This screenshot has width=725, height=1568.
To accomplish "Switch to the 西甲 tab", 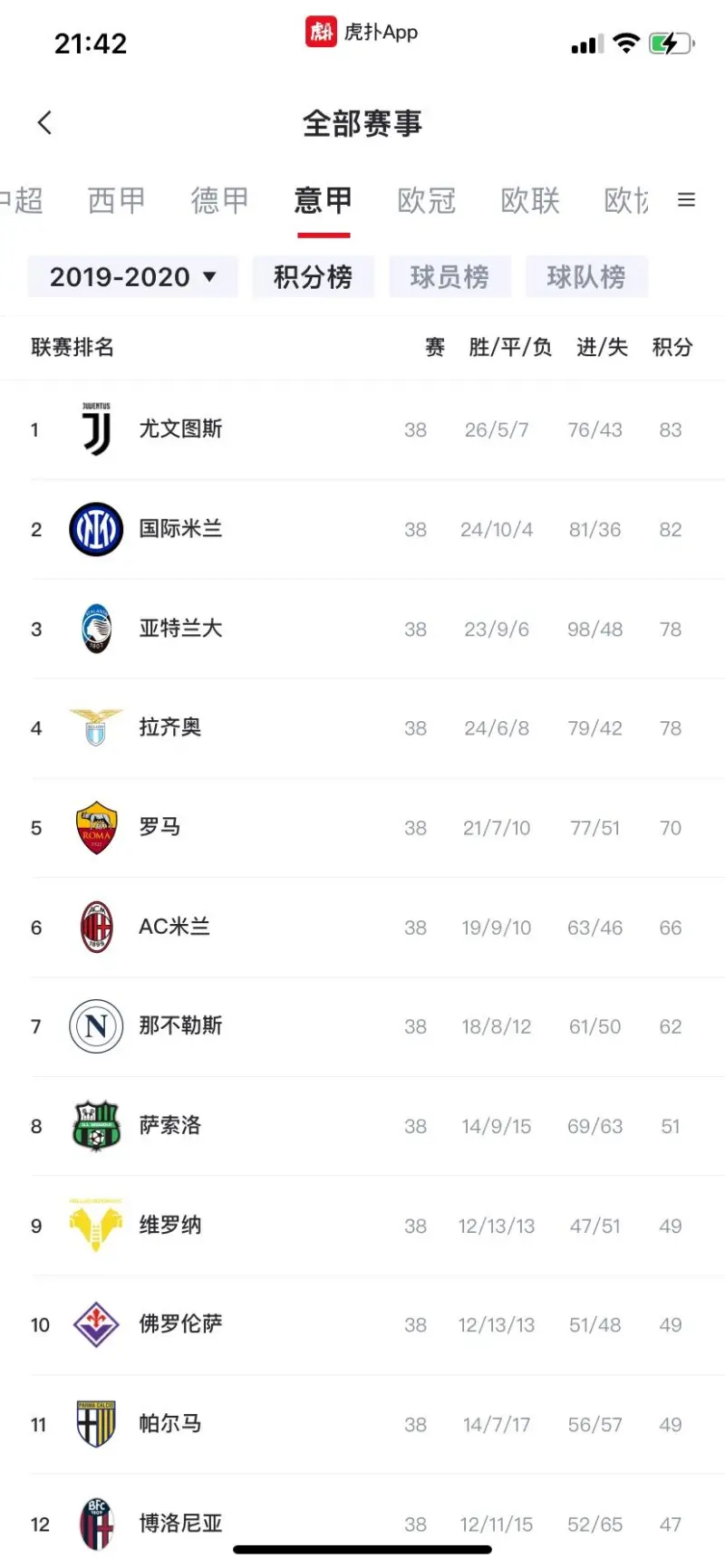I will pos(116,200).
